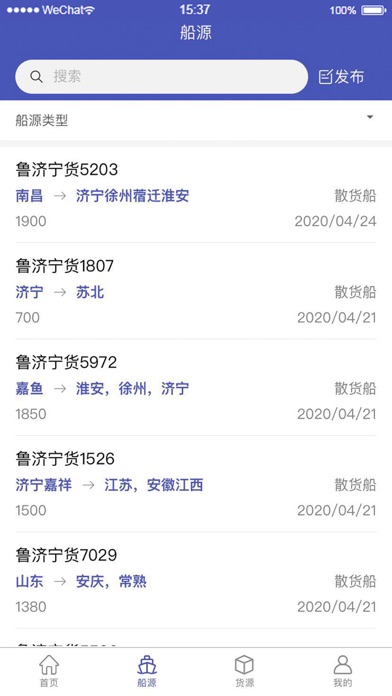Expand the 船源类型 dropdown

click(196, 120)
